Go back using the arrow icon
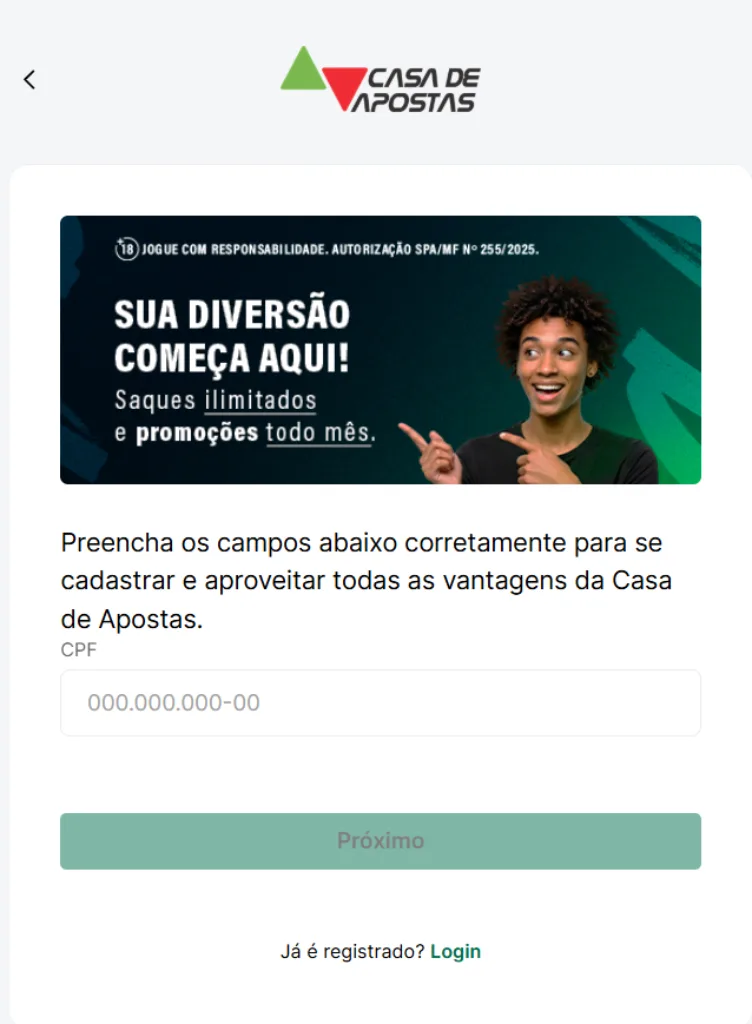The width and height of the screenshot is (752, 1024). pos(30,80)
